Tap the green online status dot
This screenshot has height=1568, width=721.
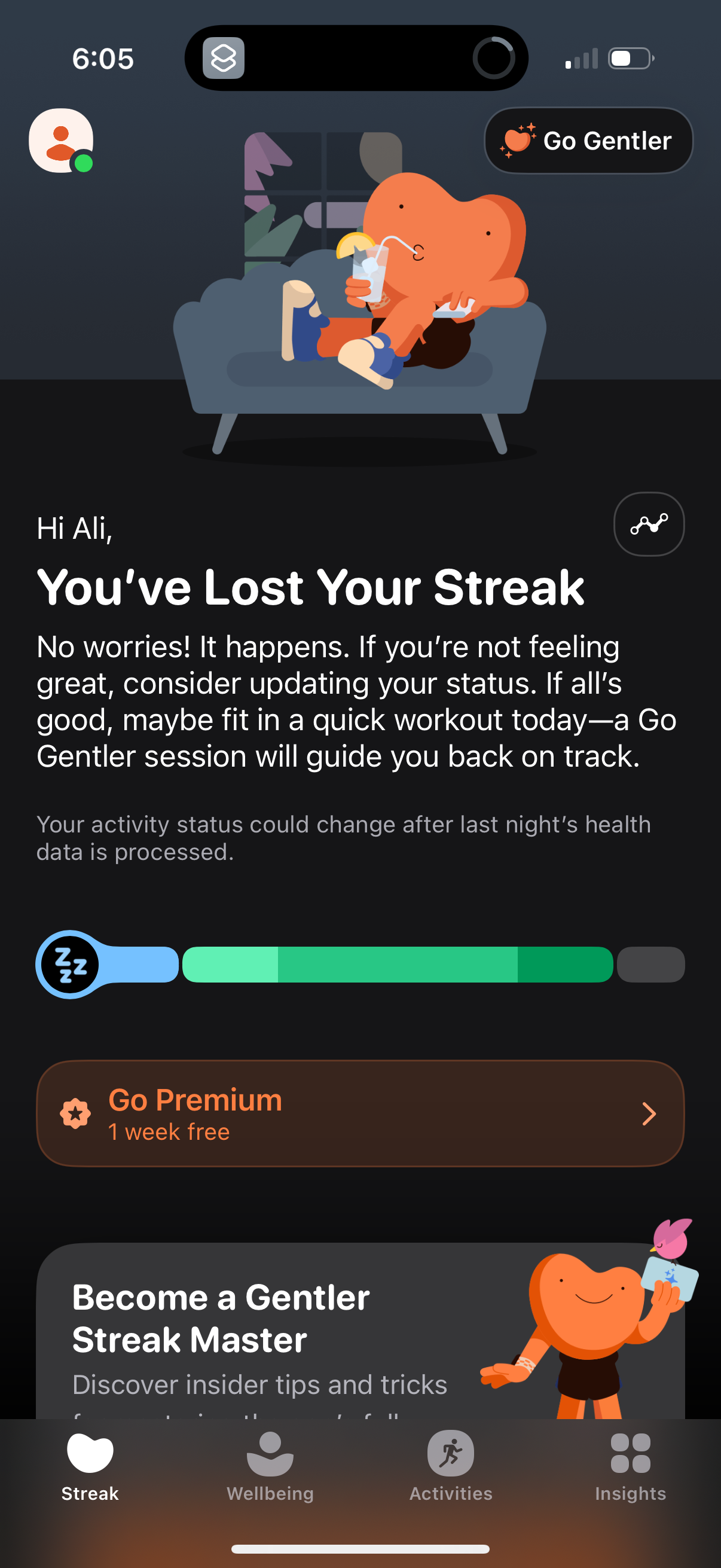click(x=83, y=163)
